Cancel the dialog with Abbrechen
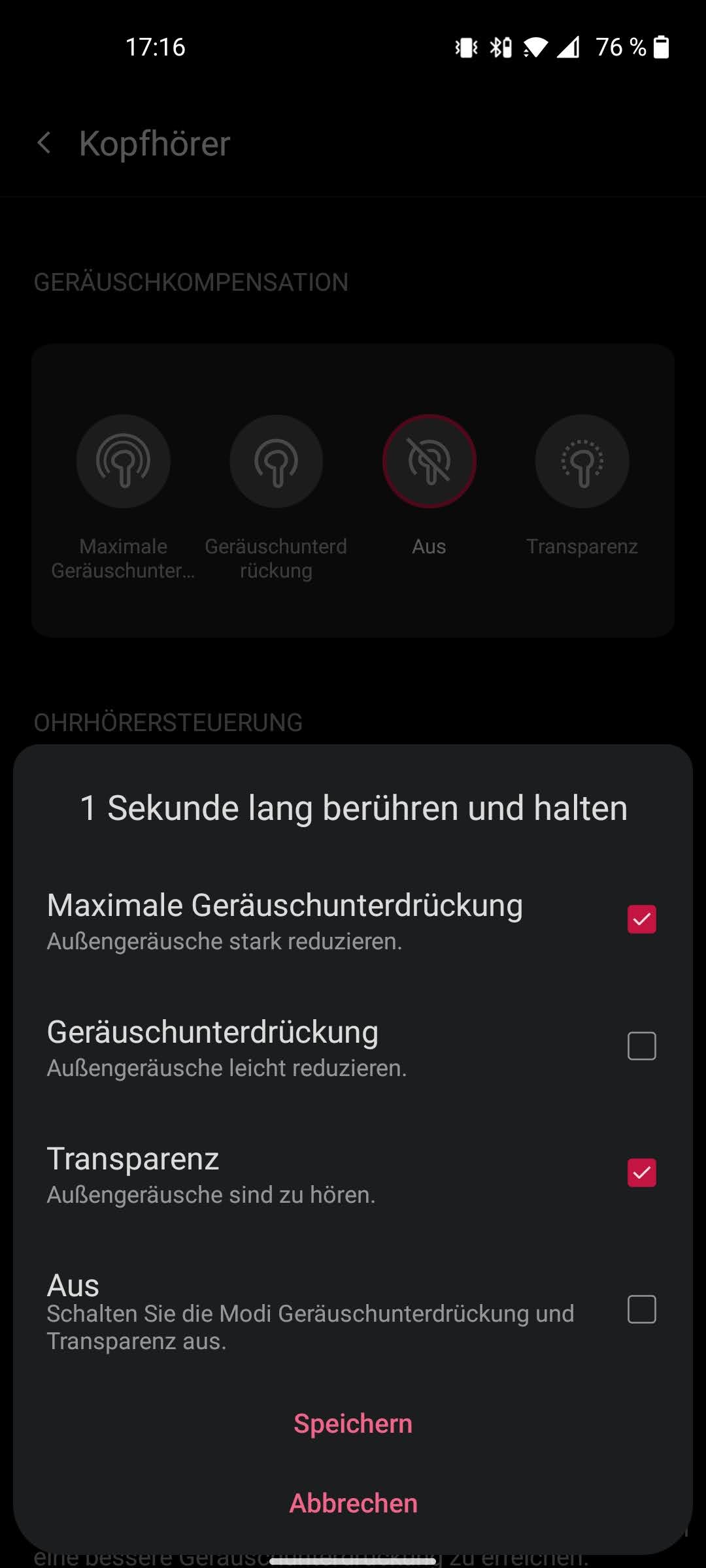706x1568 pixels. click(353, 1503)
